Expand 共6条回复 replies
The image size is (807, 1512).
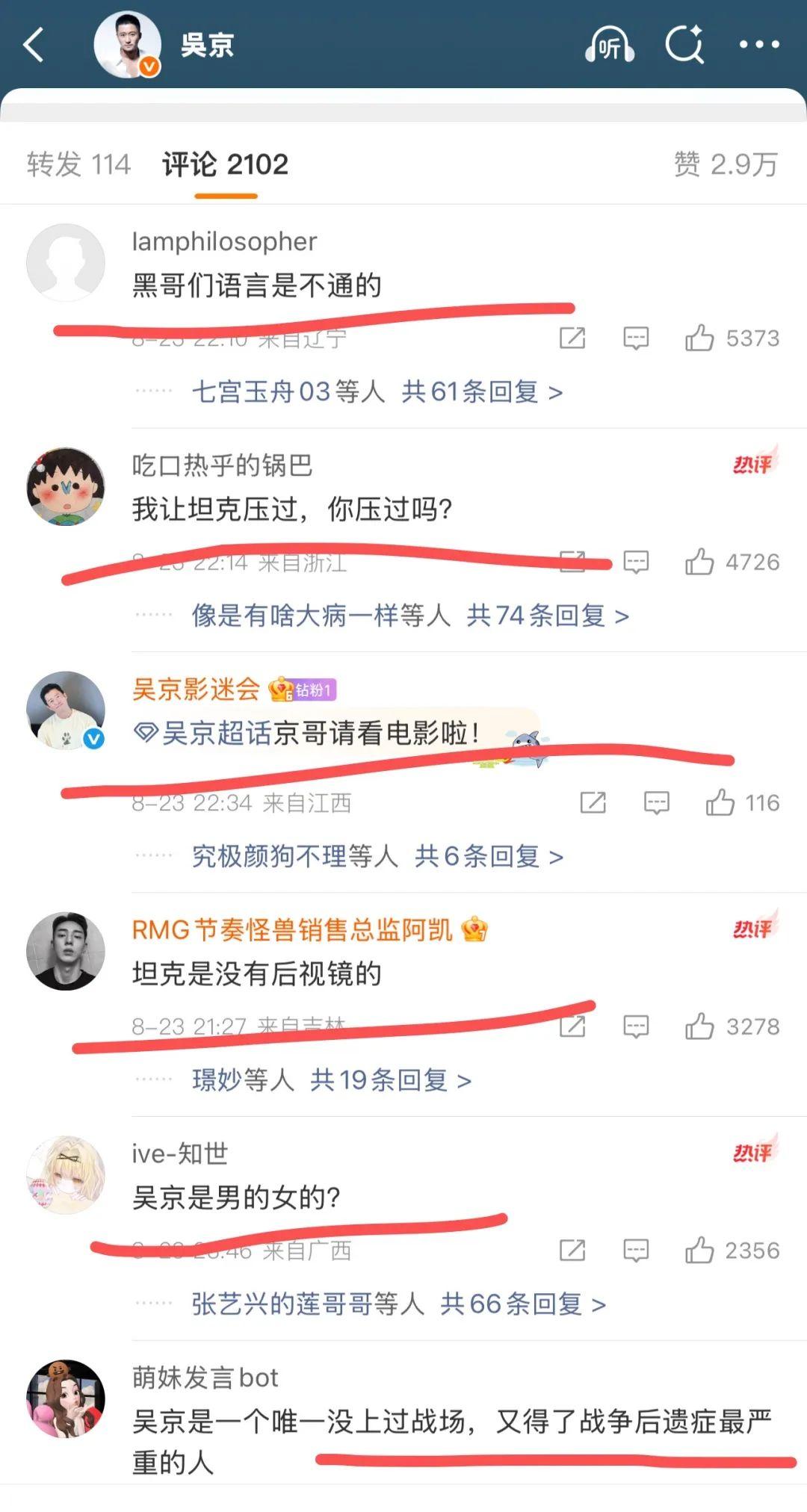[x=488, y=856]
